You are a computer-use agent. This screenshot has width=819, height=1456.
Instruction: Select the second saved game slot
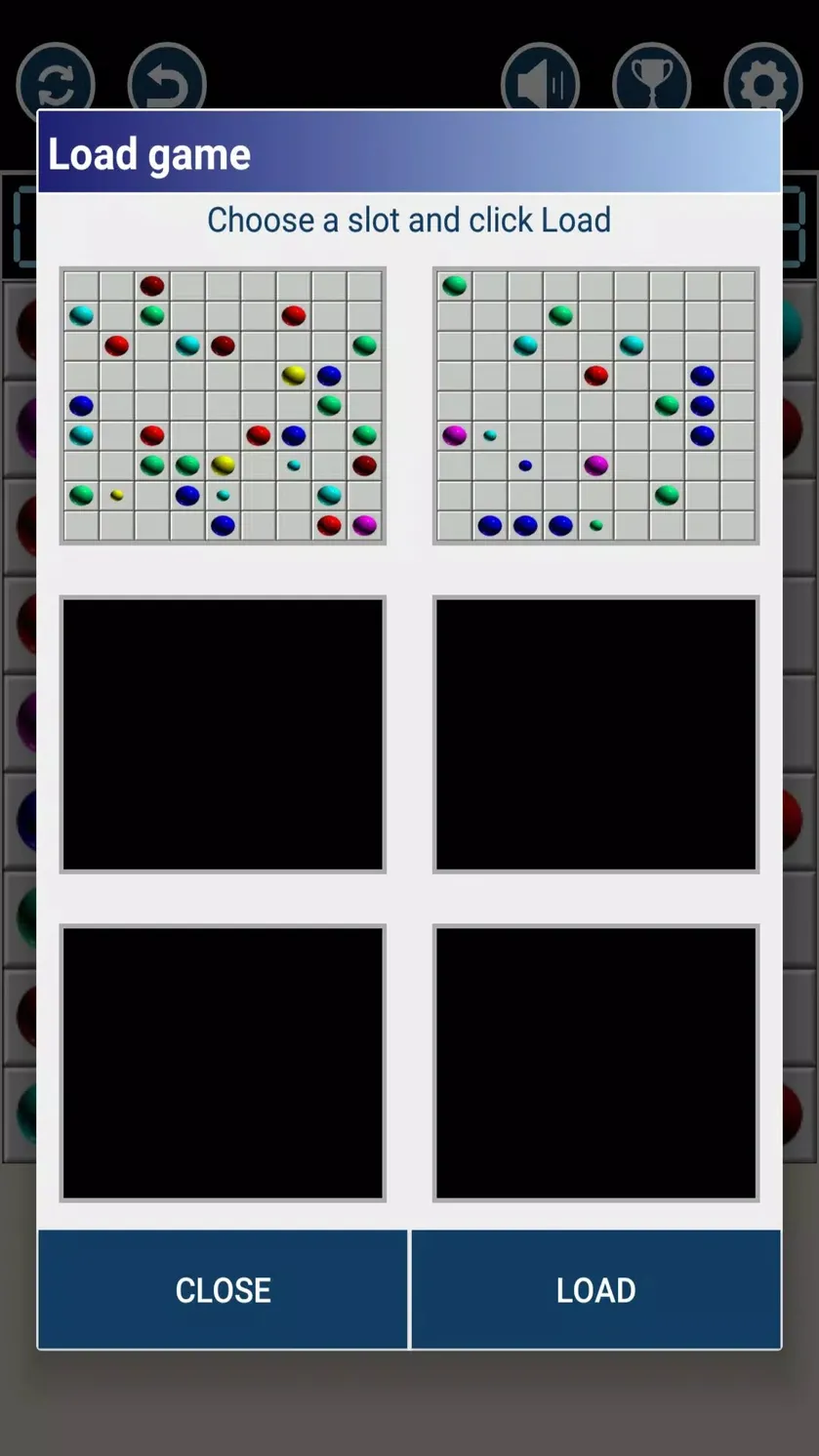click(x=595, y=405)
